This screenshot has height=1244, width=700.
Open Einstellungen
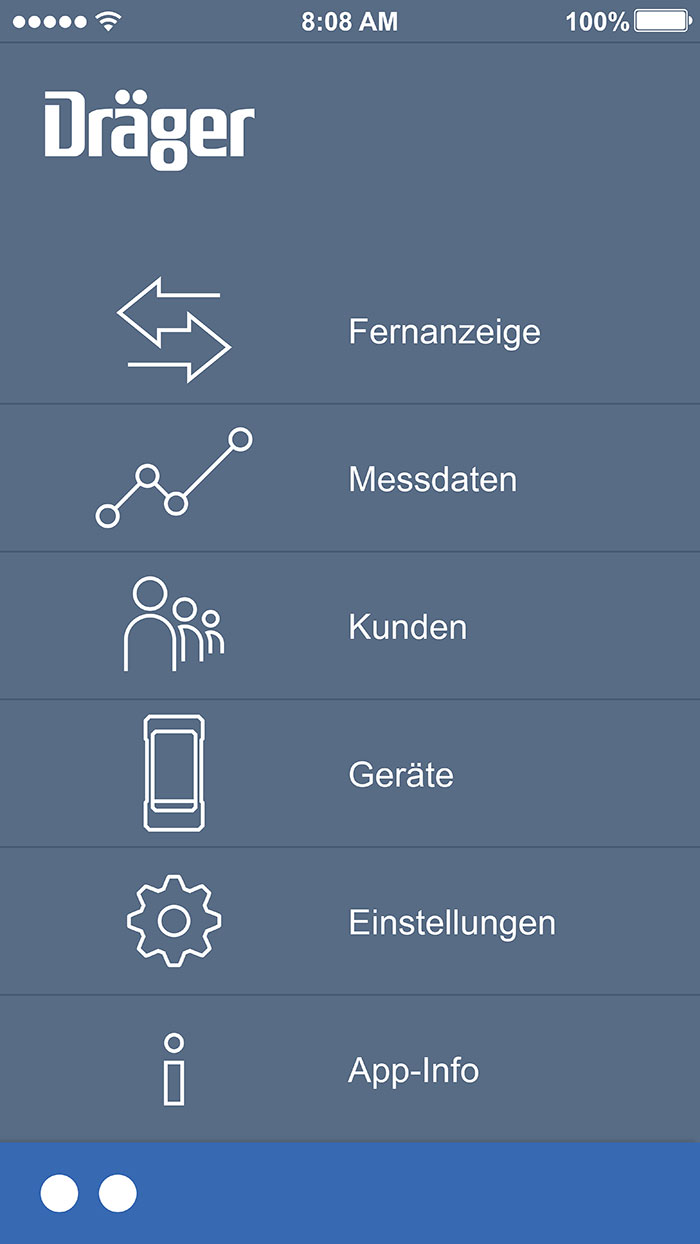click(350, 921)
